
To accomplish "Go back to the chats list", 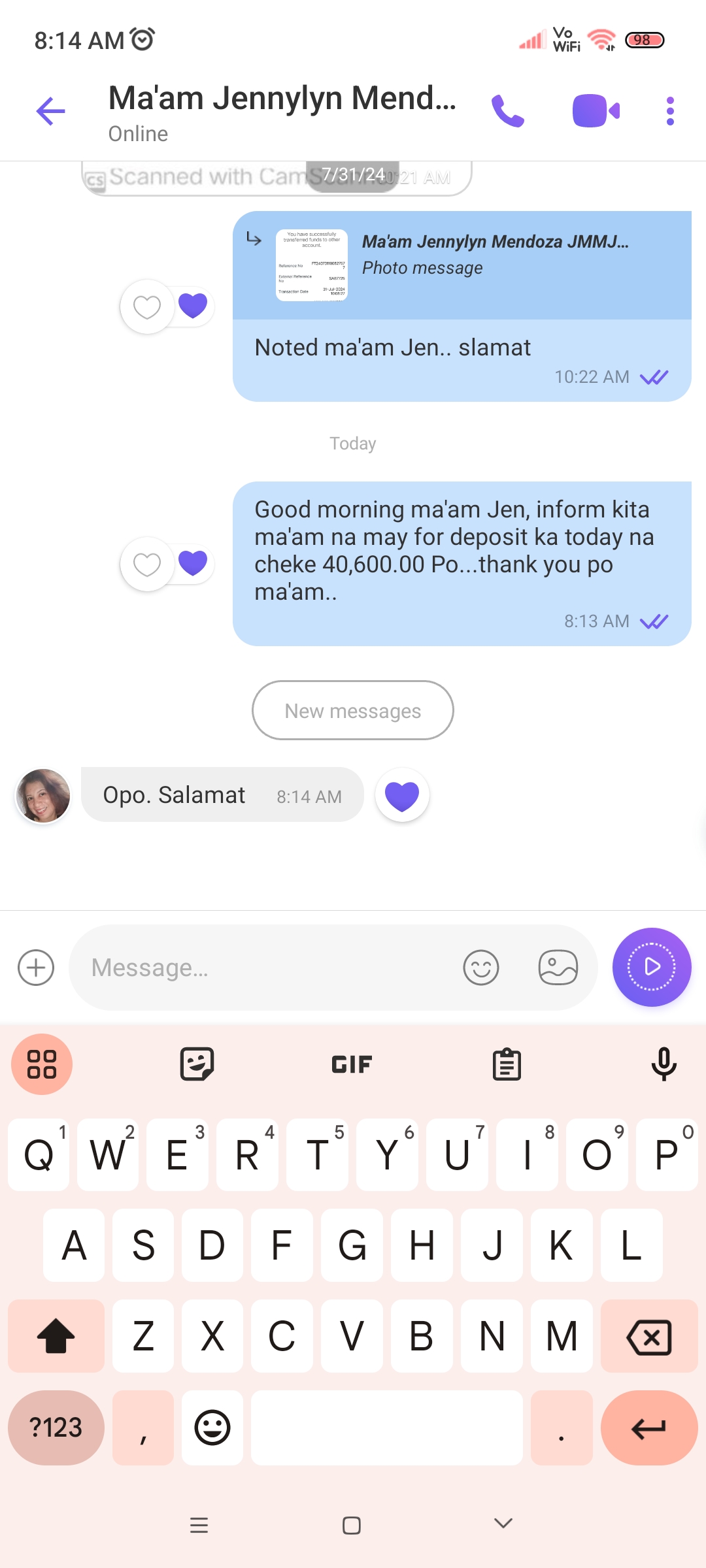I will tap(51, 111).
